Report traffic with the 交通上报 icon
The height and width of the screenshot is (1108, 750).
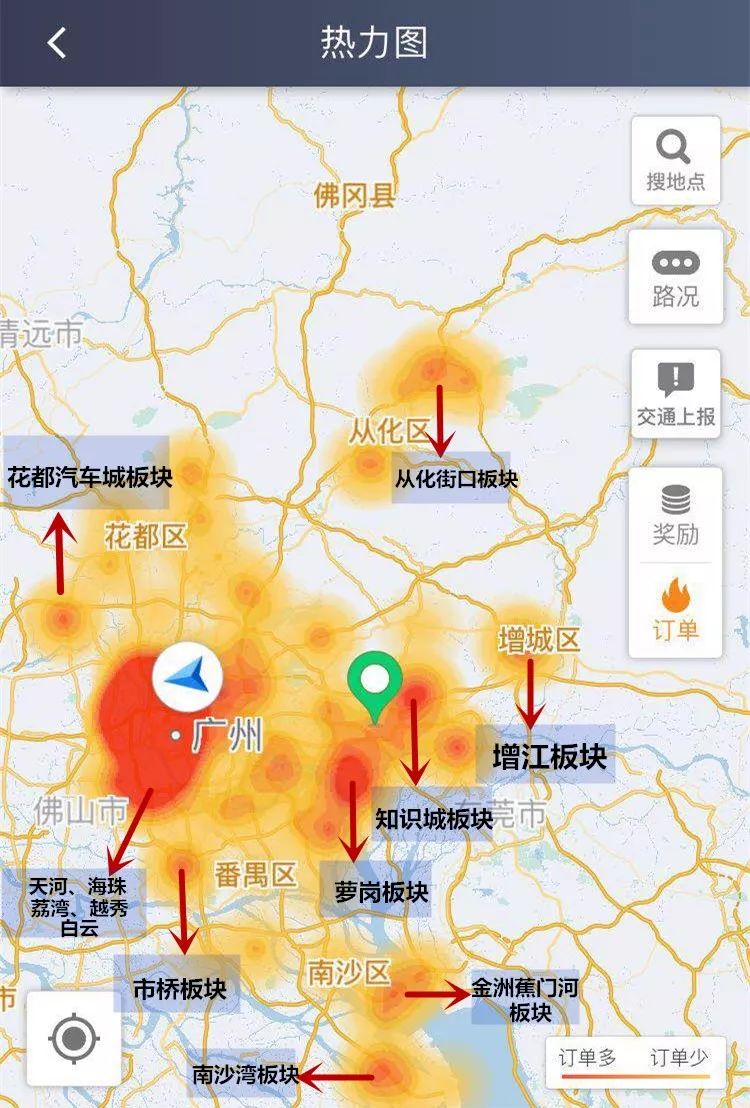pos(675,394)
